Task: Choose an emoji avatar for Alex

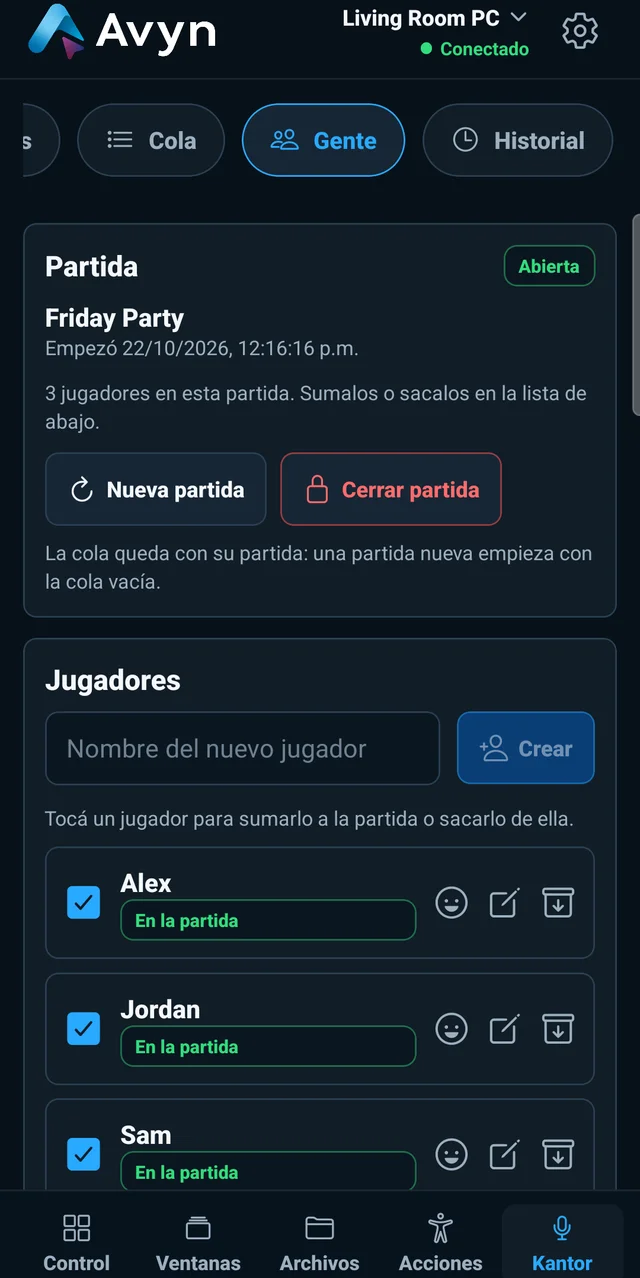Action: pyautogui.click(x=452, y=903)
